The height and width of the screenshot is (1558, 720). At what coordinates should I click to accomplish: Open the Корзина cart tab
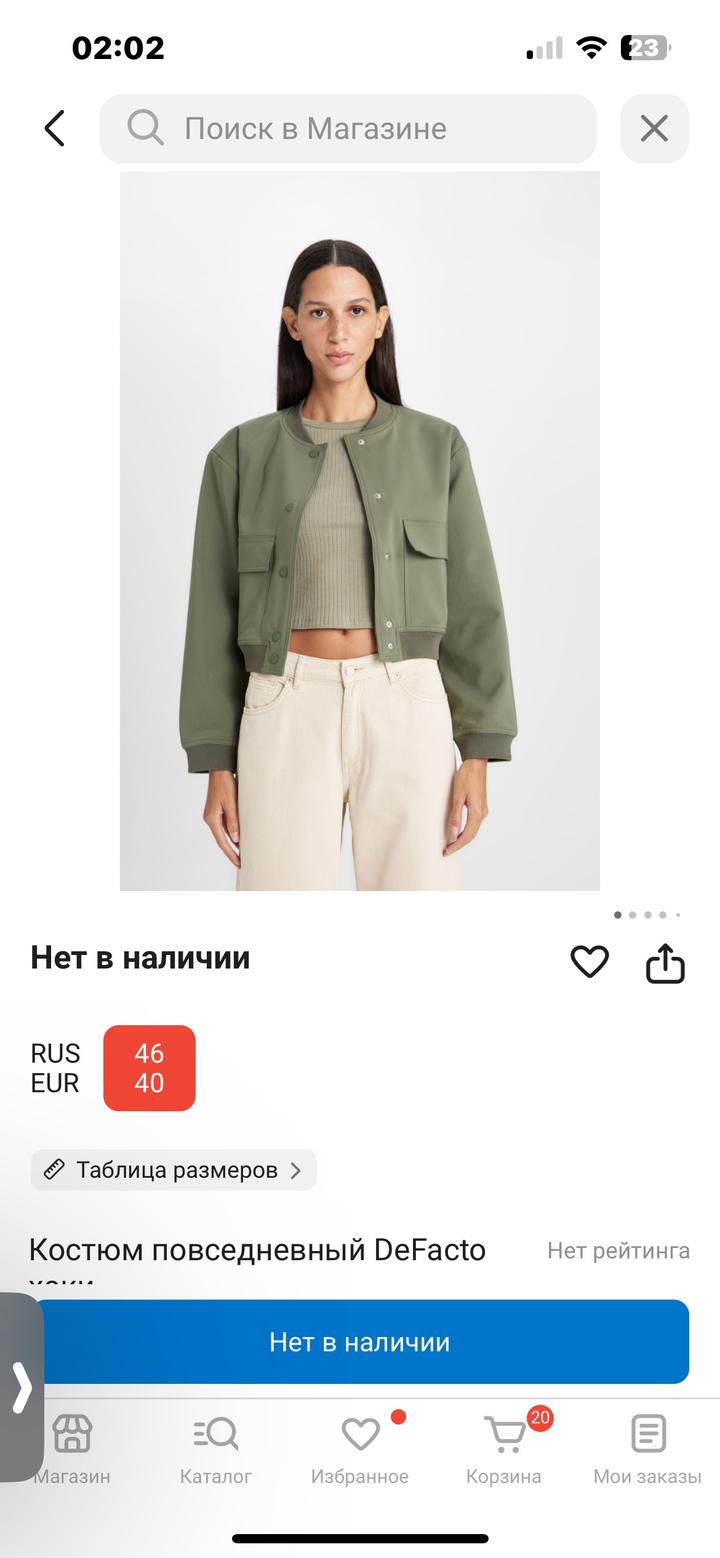[504, 1448]
